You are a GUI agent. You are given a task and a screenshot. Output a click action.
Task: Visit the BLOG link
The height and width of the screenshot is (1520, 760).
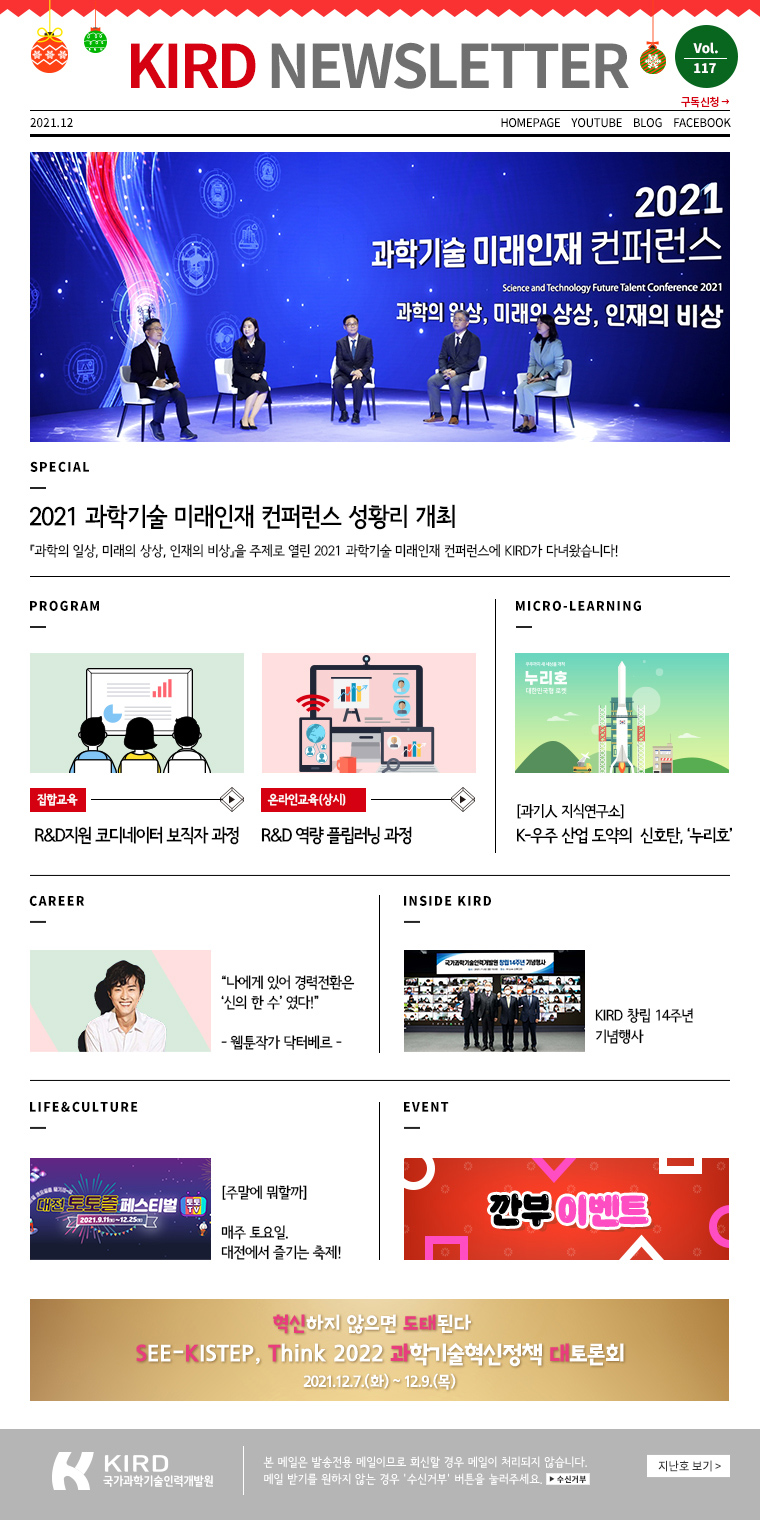tap(647, 123)
